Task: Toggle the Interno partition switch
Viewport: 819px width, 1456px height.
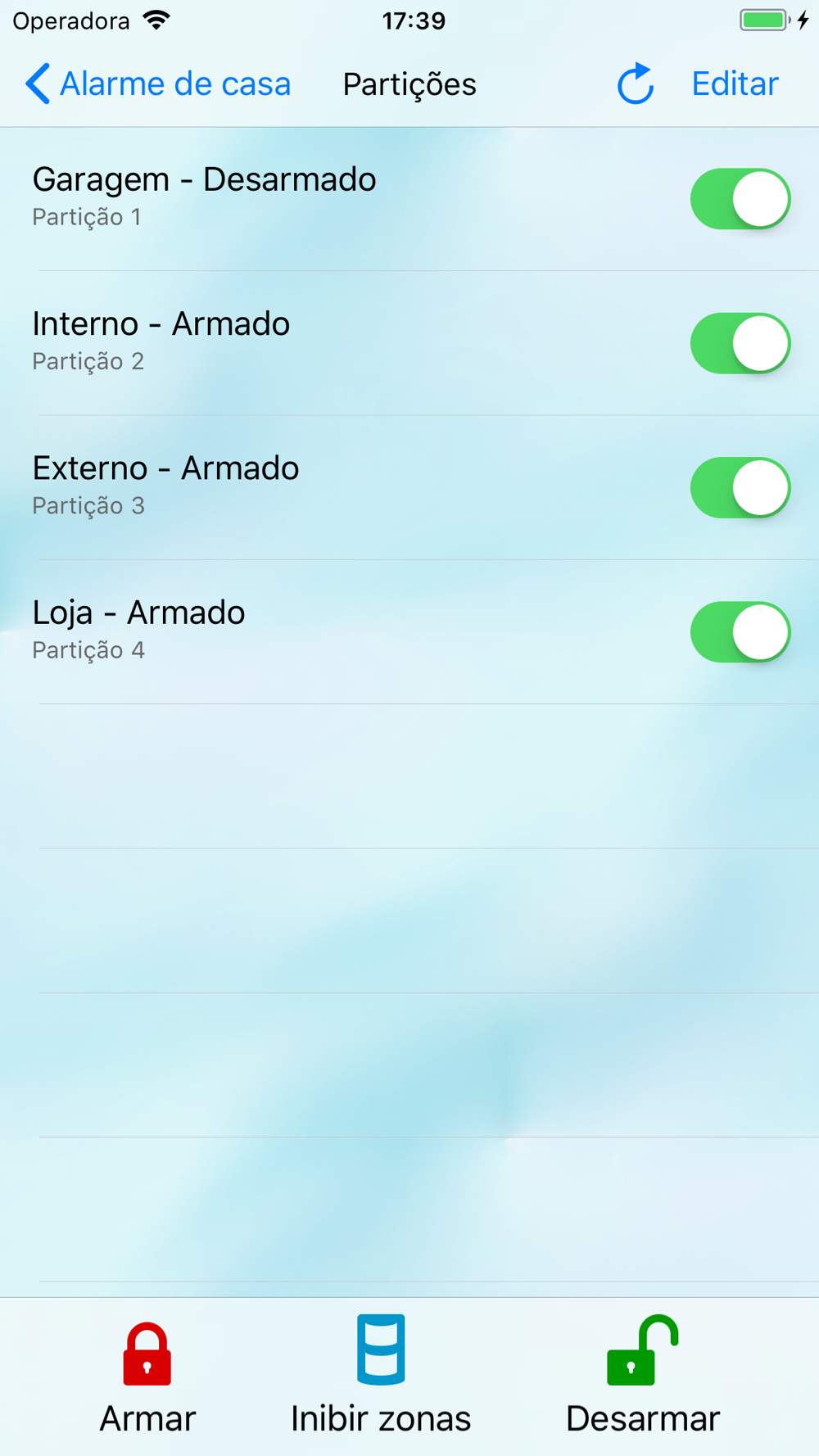Action: pyautogui.click(x=740, y=343)
